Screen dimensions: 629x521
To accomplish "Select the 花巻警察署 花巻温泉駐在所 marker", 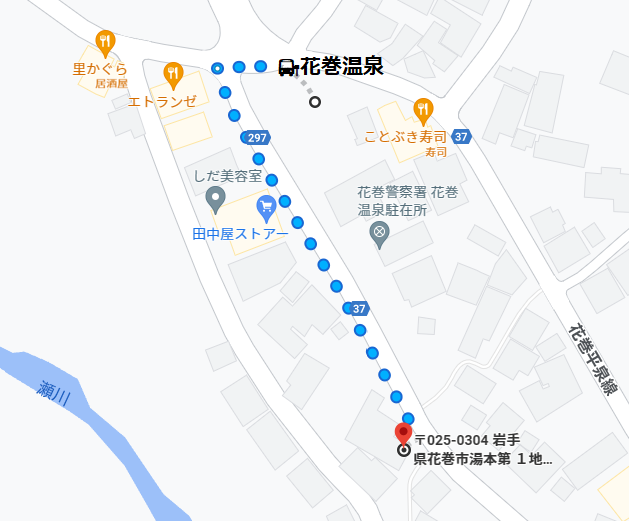I will tap(379, 234).
